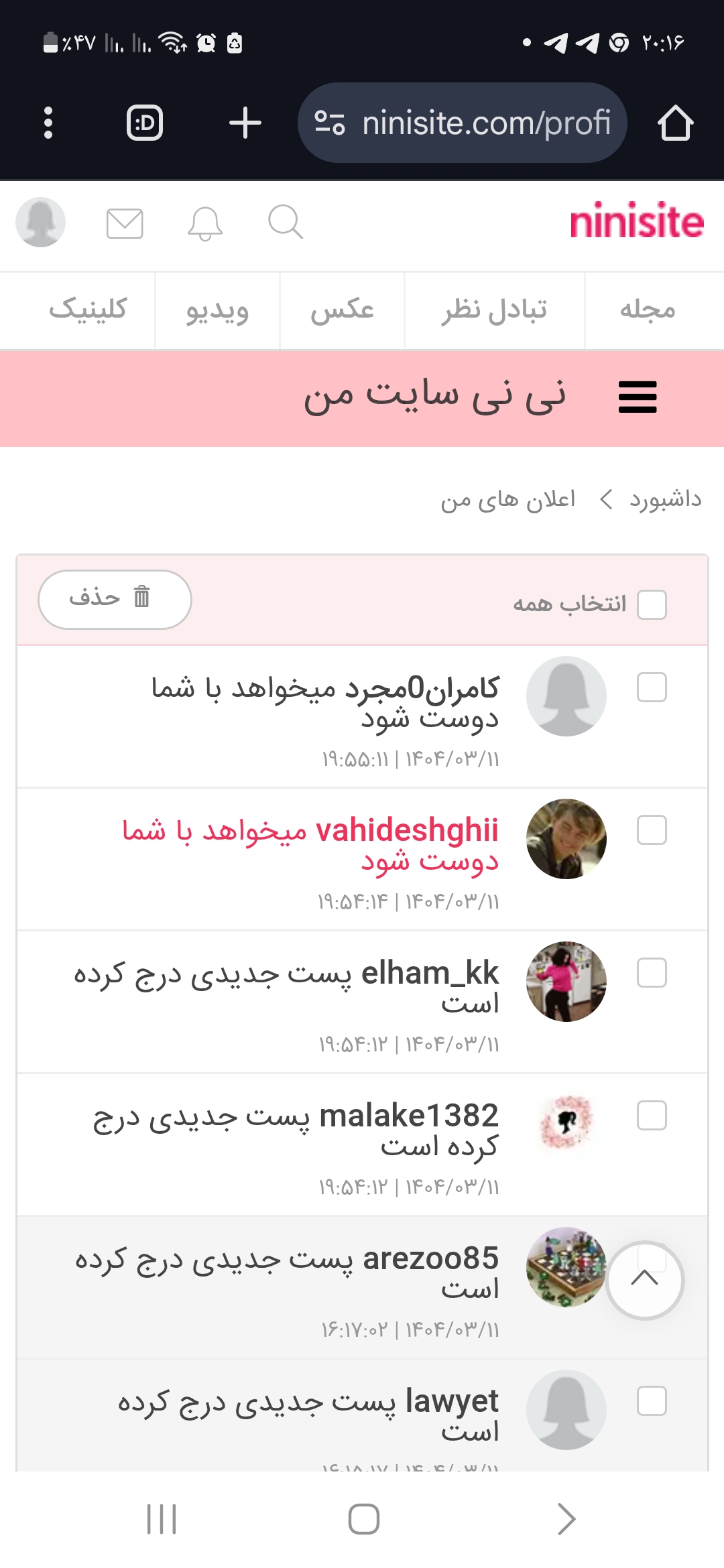Switch to the کلینیک tab

[x=88, y=310]
